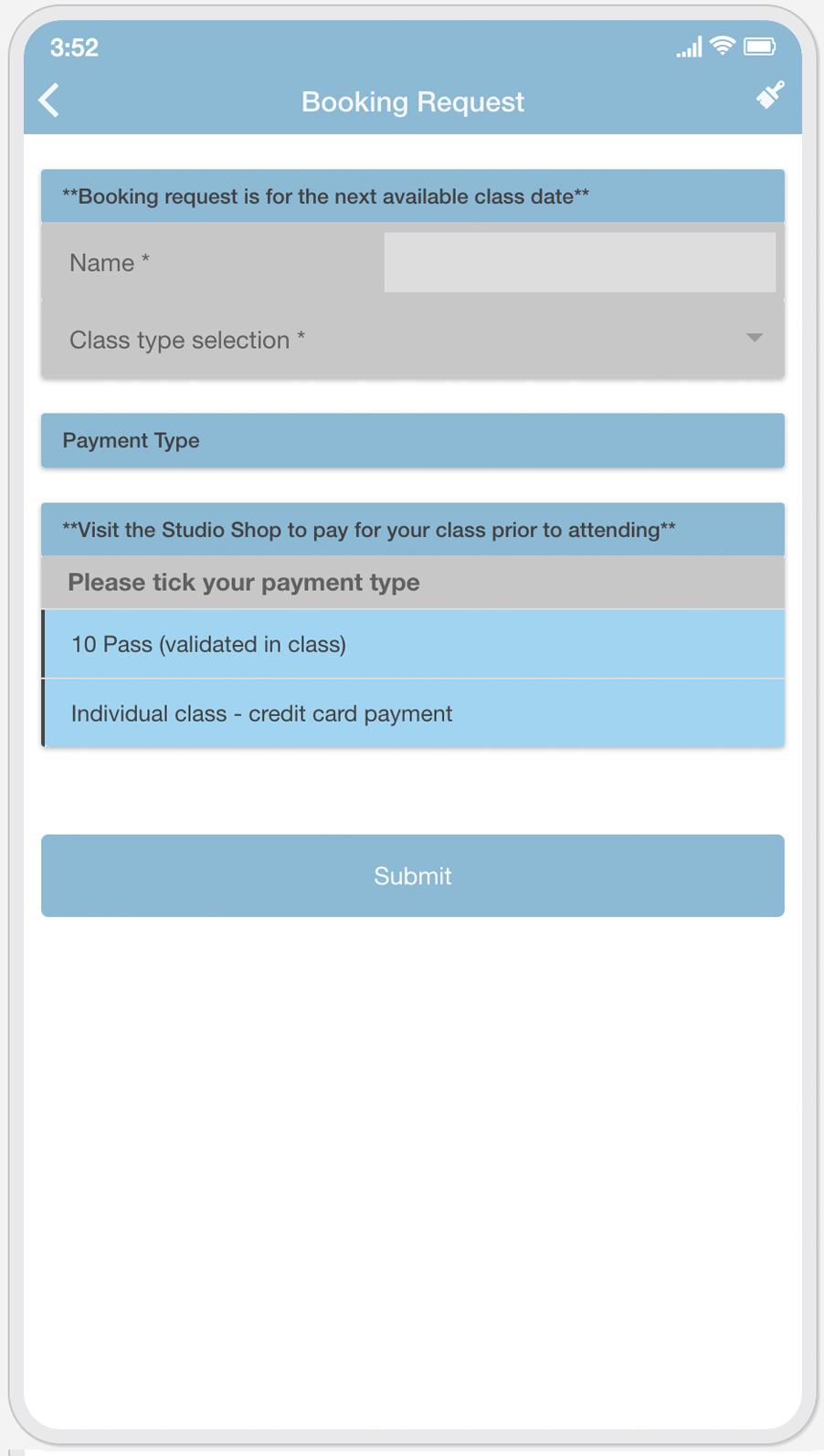This screenshot has width=824, height=1456.
Task: Select Individual class credit card payment
Action: pyautogui.click(x=412, y=713)
